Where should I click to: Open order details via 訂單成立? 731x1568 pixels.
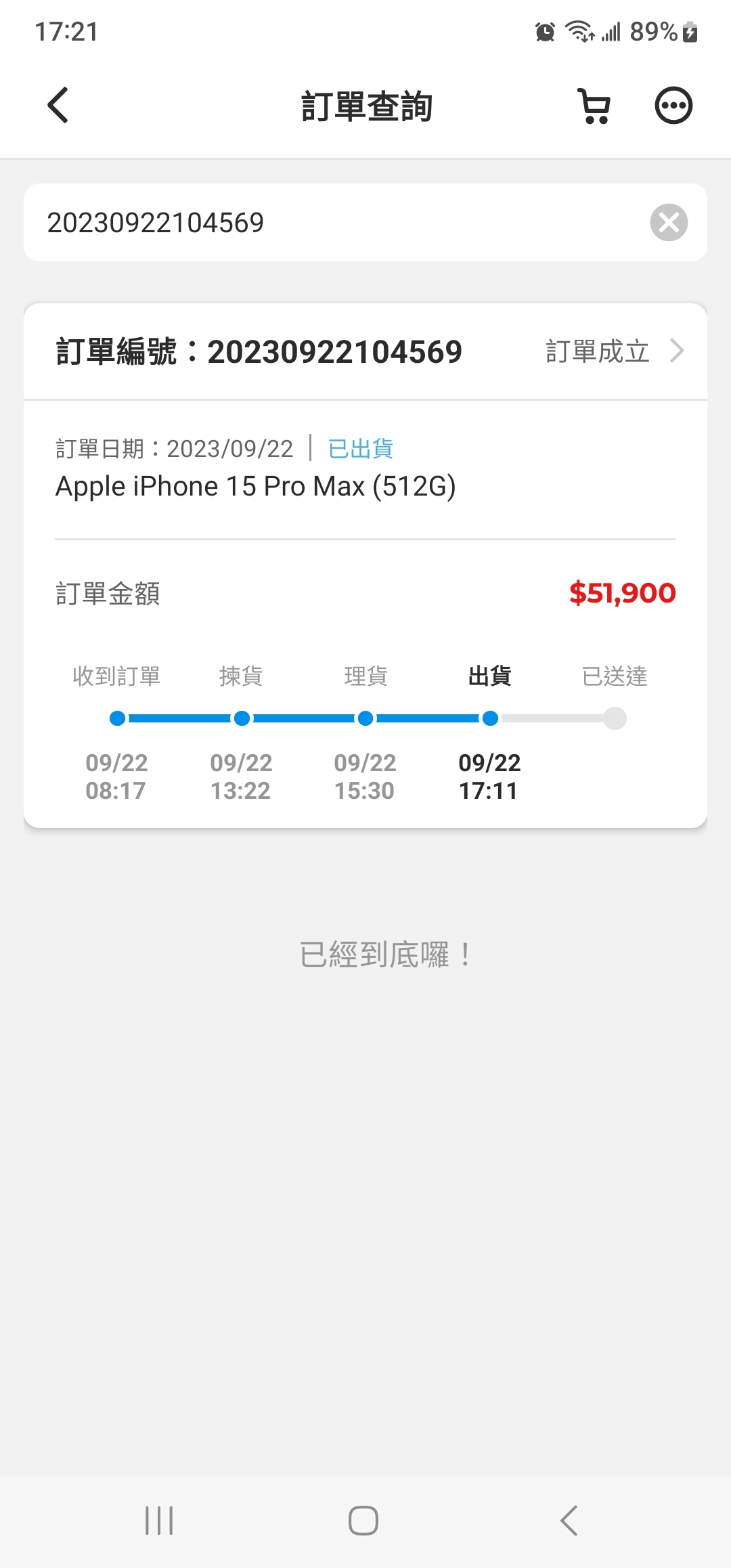[615, 351]
